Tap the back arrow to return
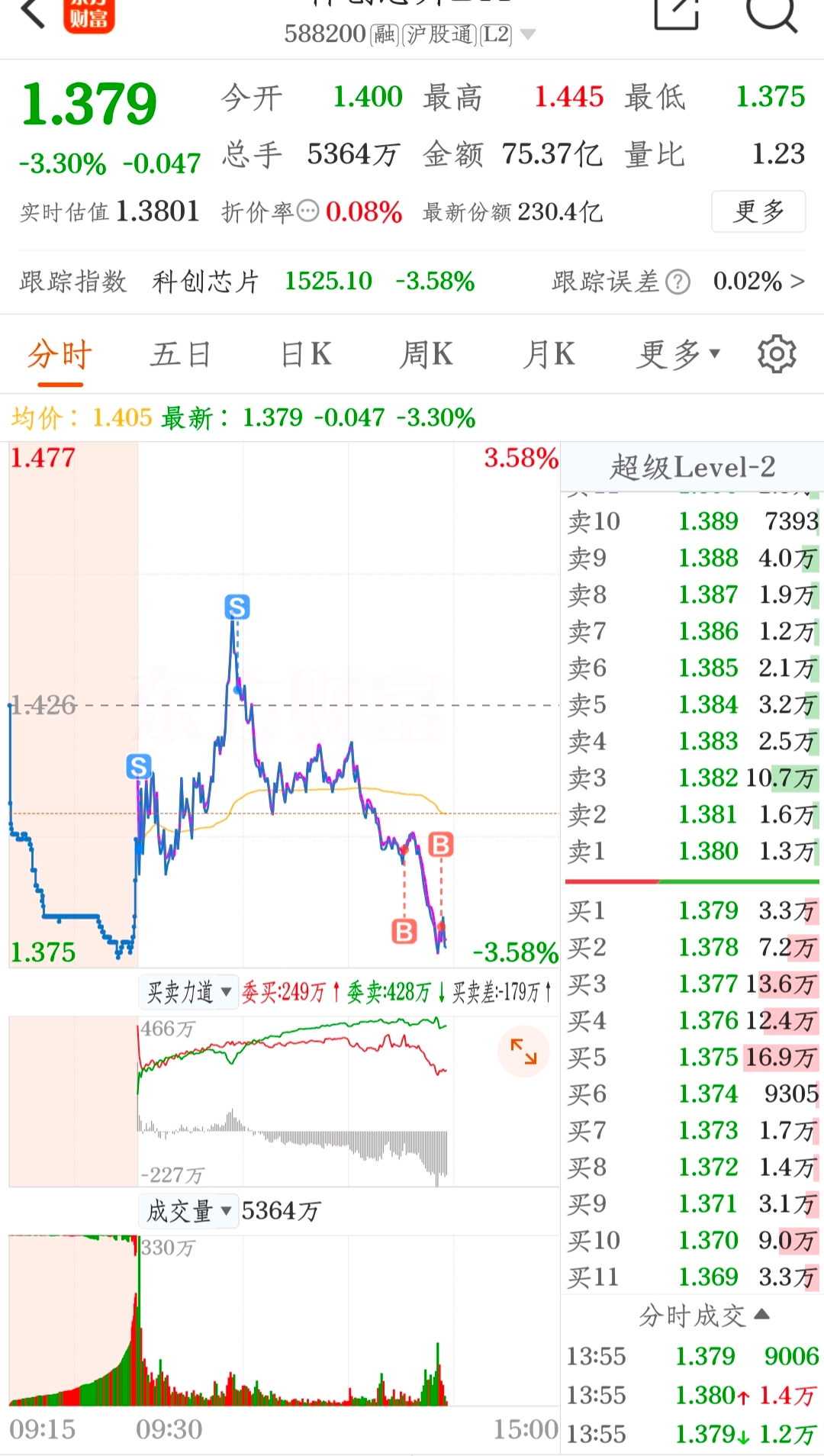The image size is (824, 1456). [x=31, y=15]
